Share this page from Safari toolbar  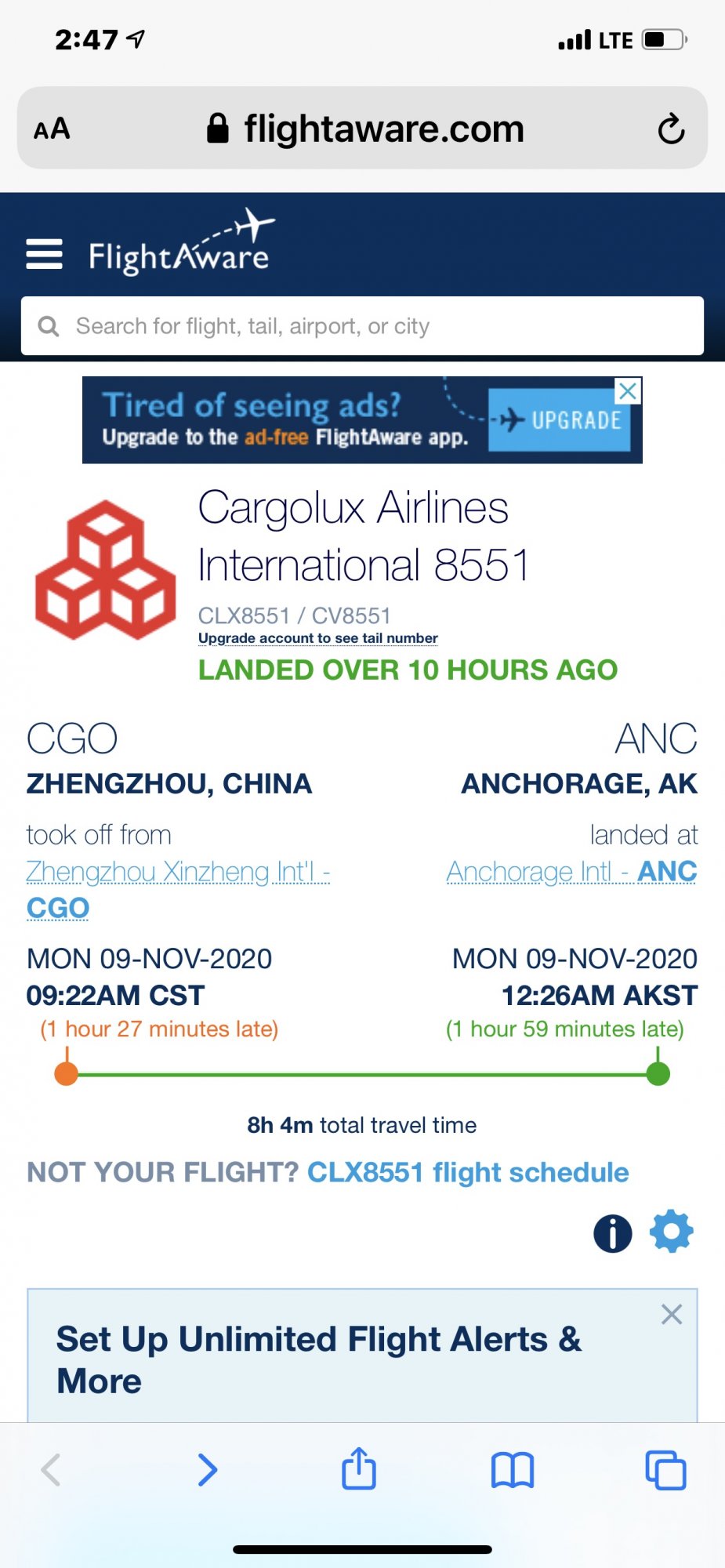pos(359,1468)
